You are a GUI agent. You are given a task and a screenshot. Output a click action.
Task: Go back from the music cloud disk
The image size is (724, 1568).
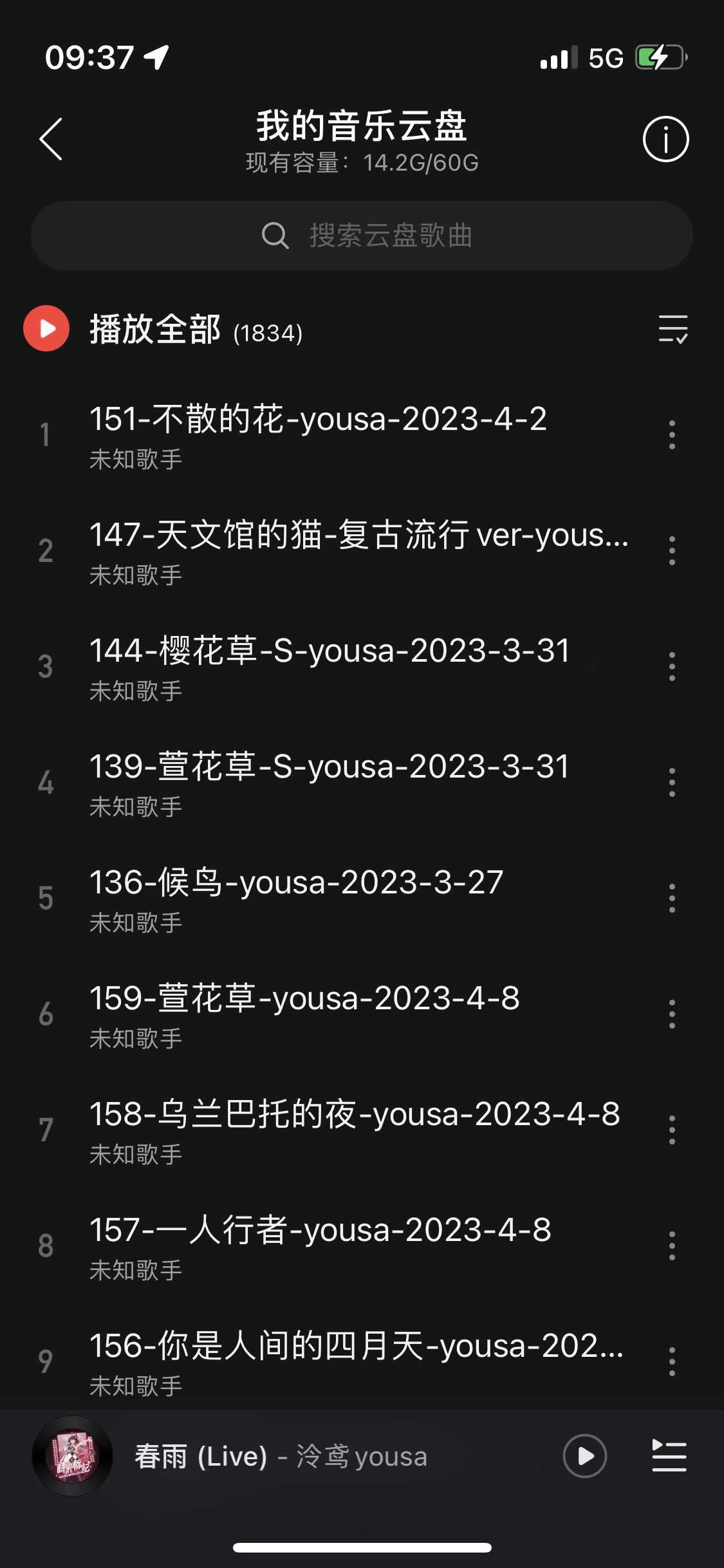(x=51, y=138)
